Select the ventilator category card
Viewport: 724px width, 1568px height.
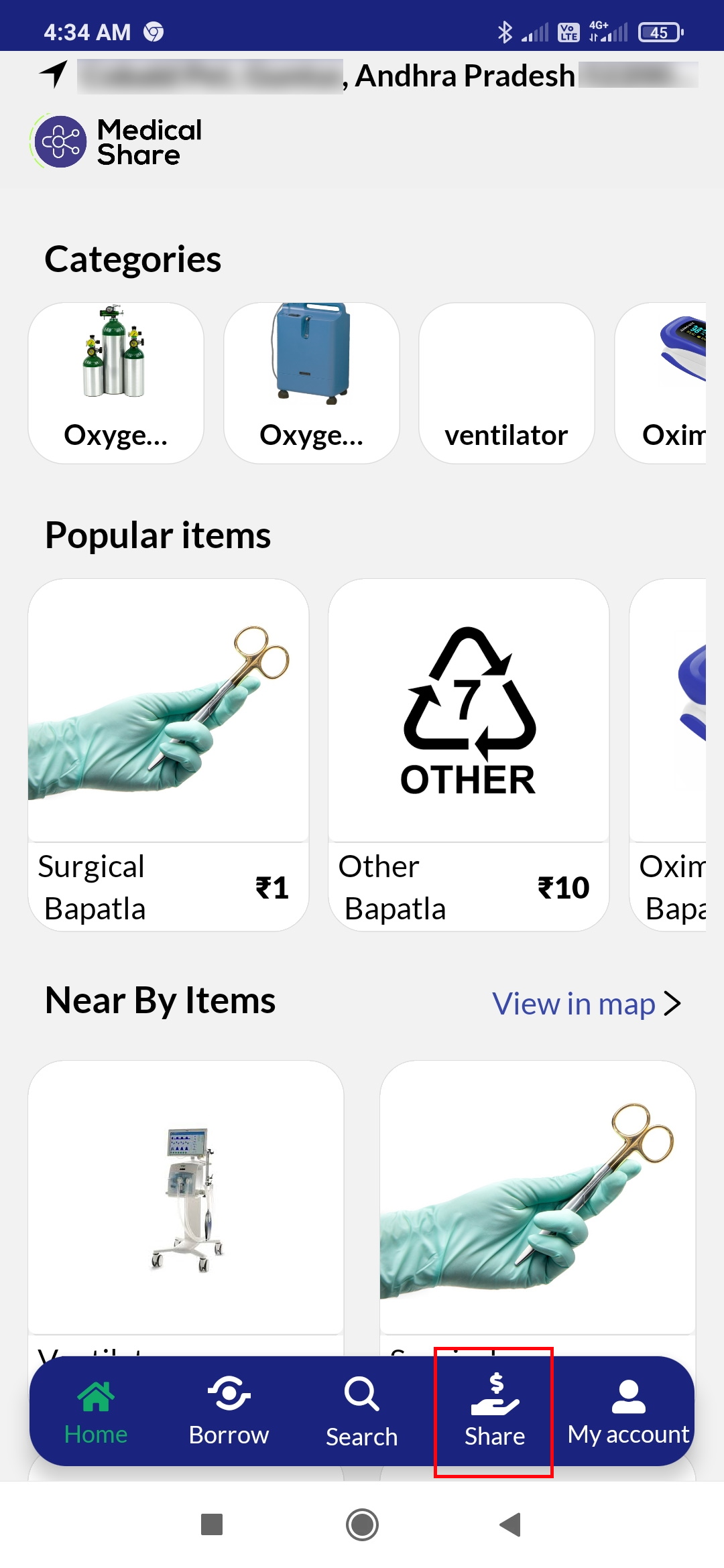[506, 381]
